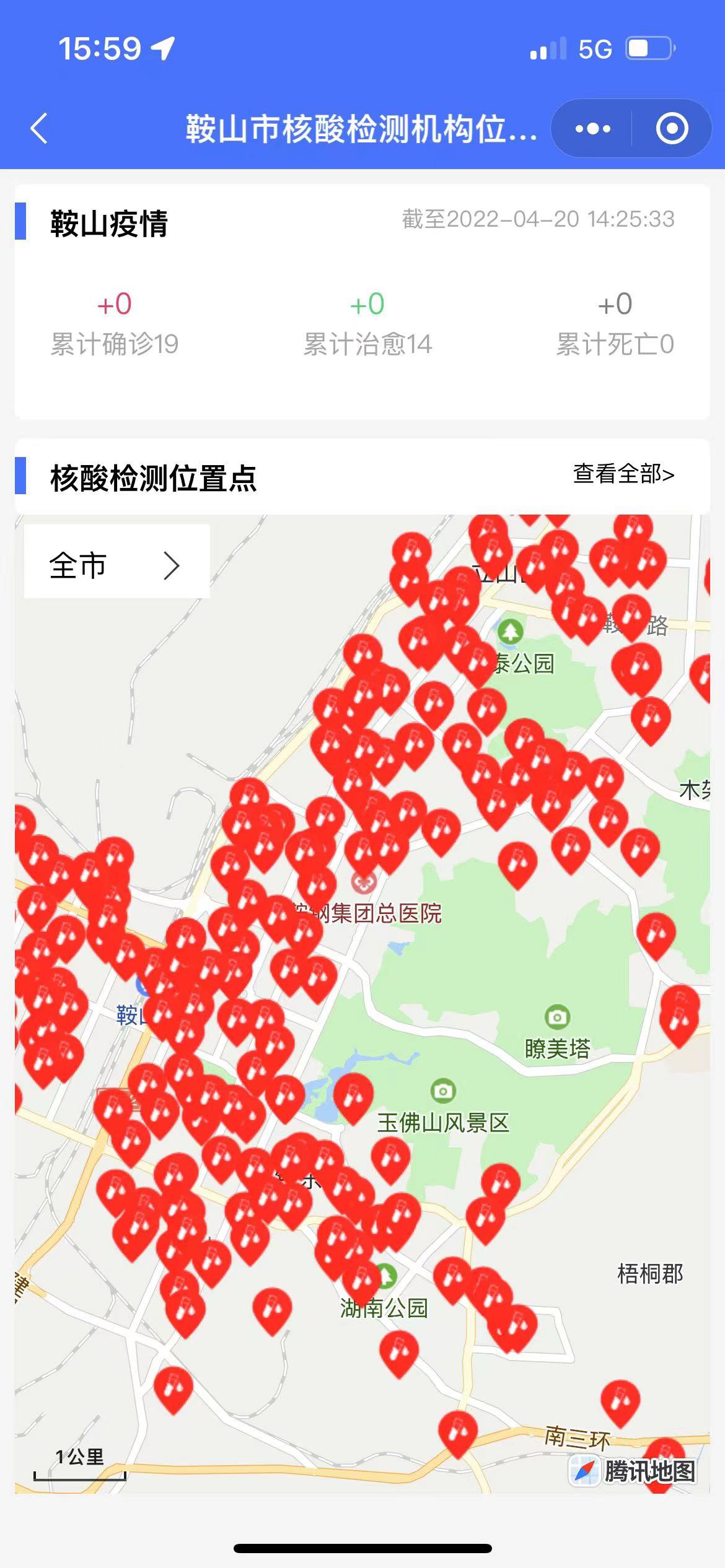This screenshot has height=1568, width=725.
Task: Select the testing marker near 玉佛山风景区 lake
Action: 353,1097
